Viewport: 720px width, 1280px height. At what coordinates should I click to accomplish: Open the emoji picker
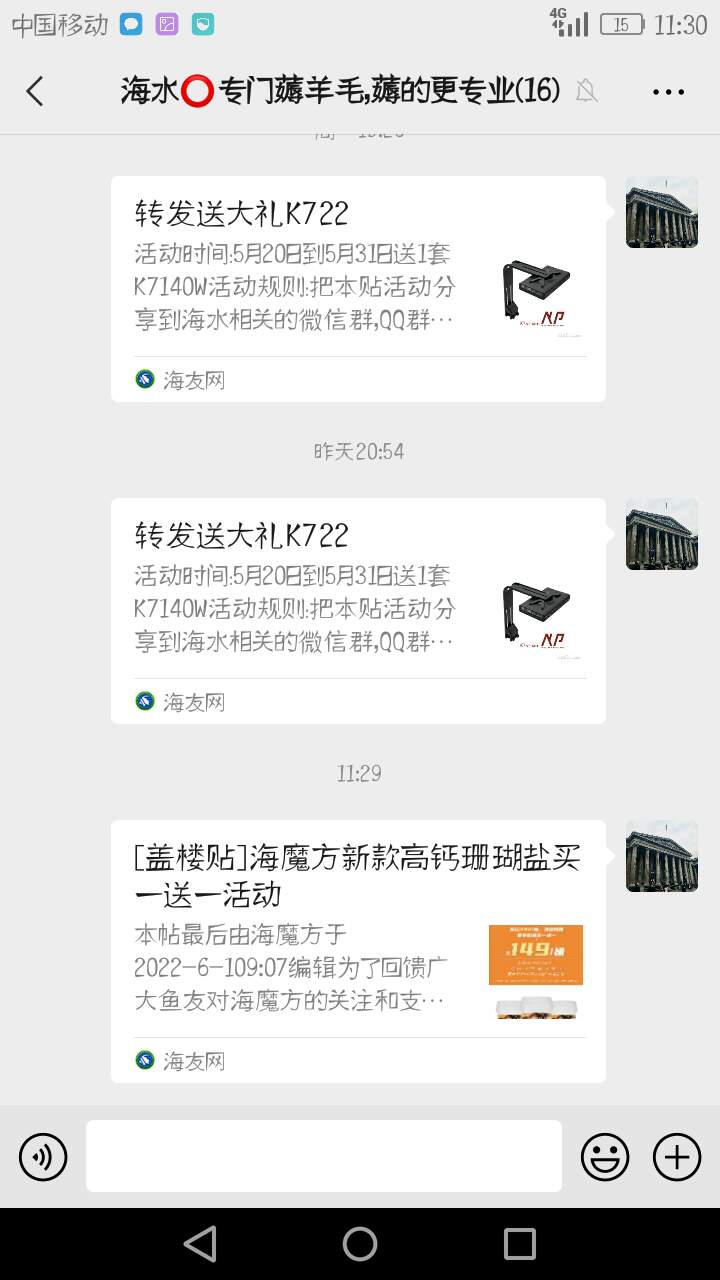[x=605, y=1158]
